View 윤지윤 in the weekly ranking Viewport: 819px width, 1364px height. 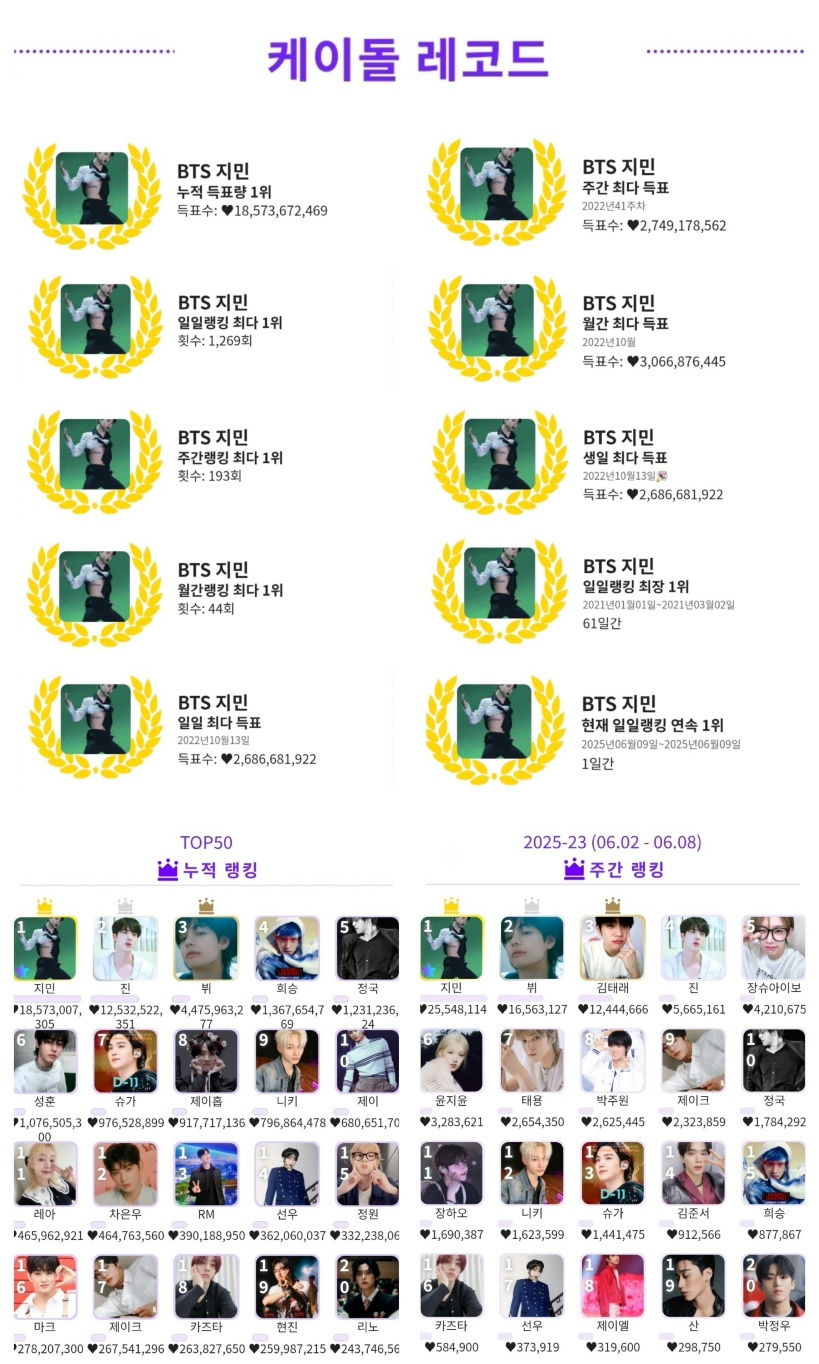click(451, 1061)
